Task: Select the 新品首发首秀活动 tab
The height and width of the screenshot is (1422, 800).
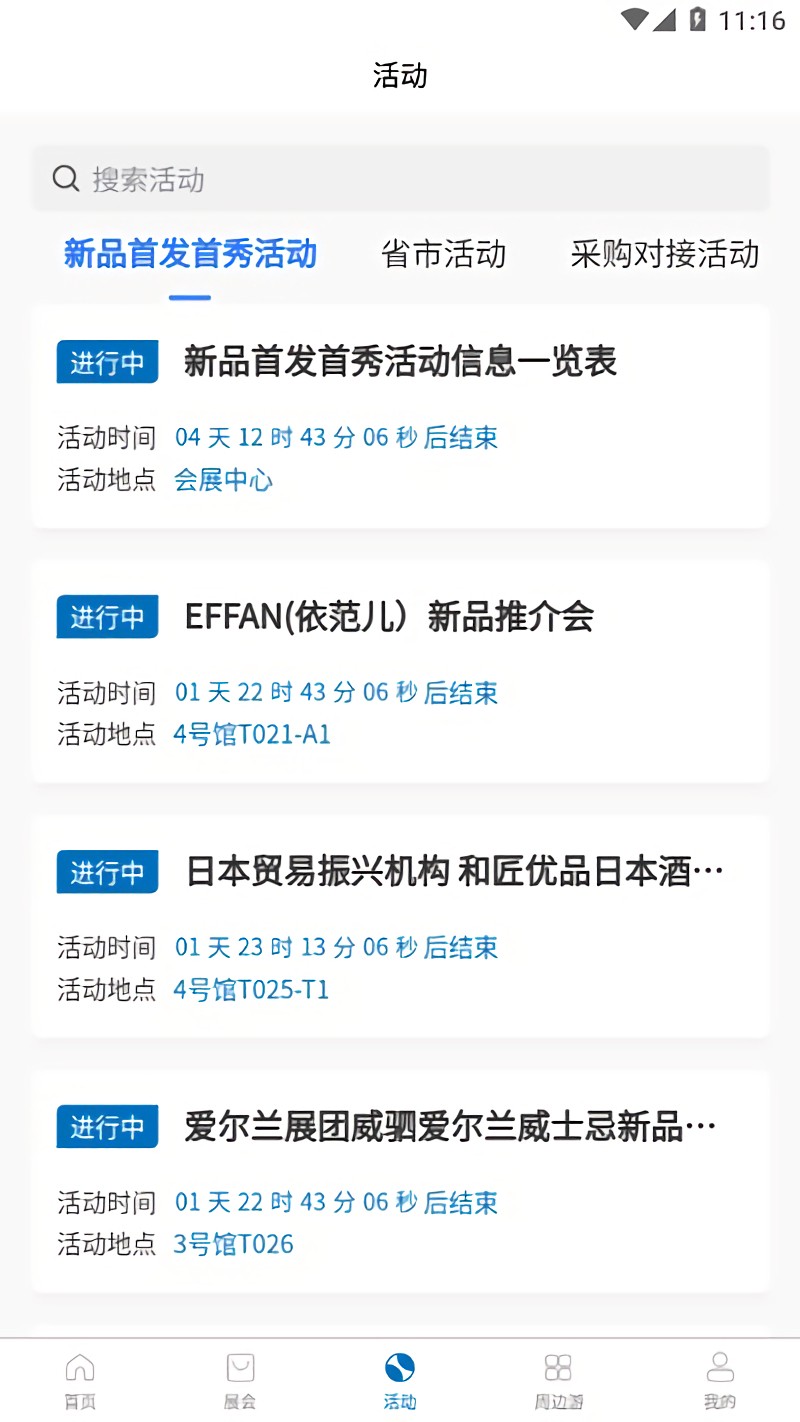Action: point(190,254)
